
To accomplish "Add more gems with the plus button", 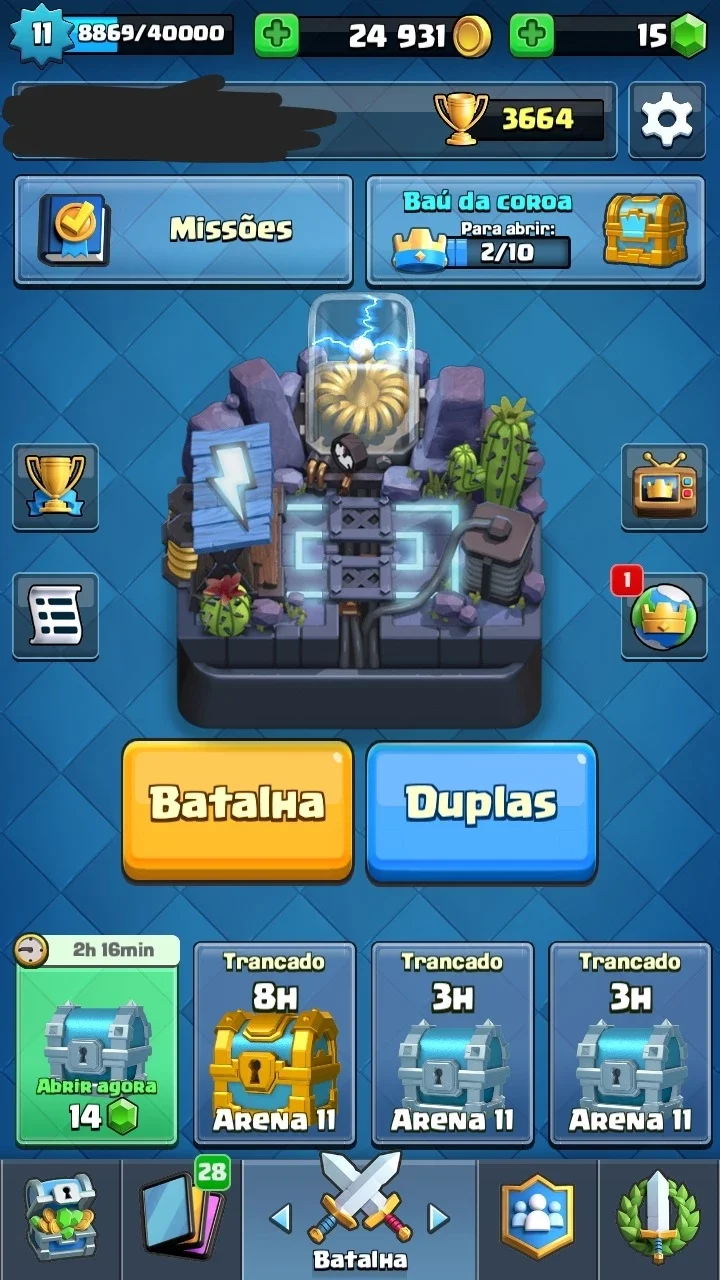I will point(532,36).
